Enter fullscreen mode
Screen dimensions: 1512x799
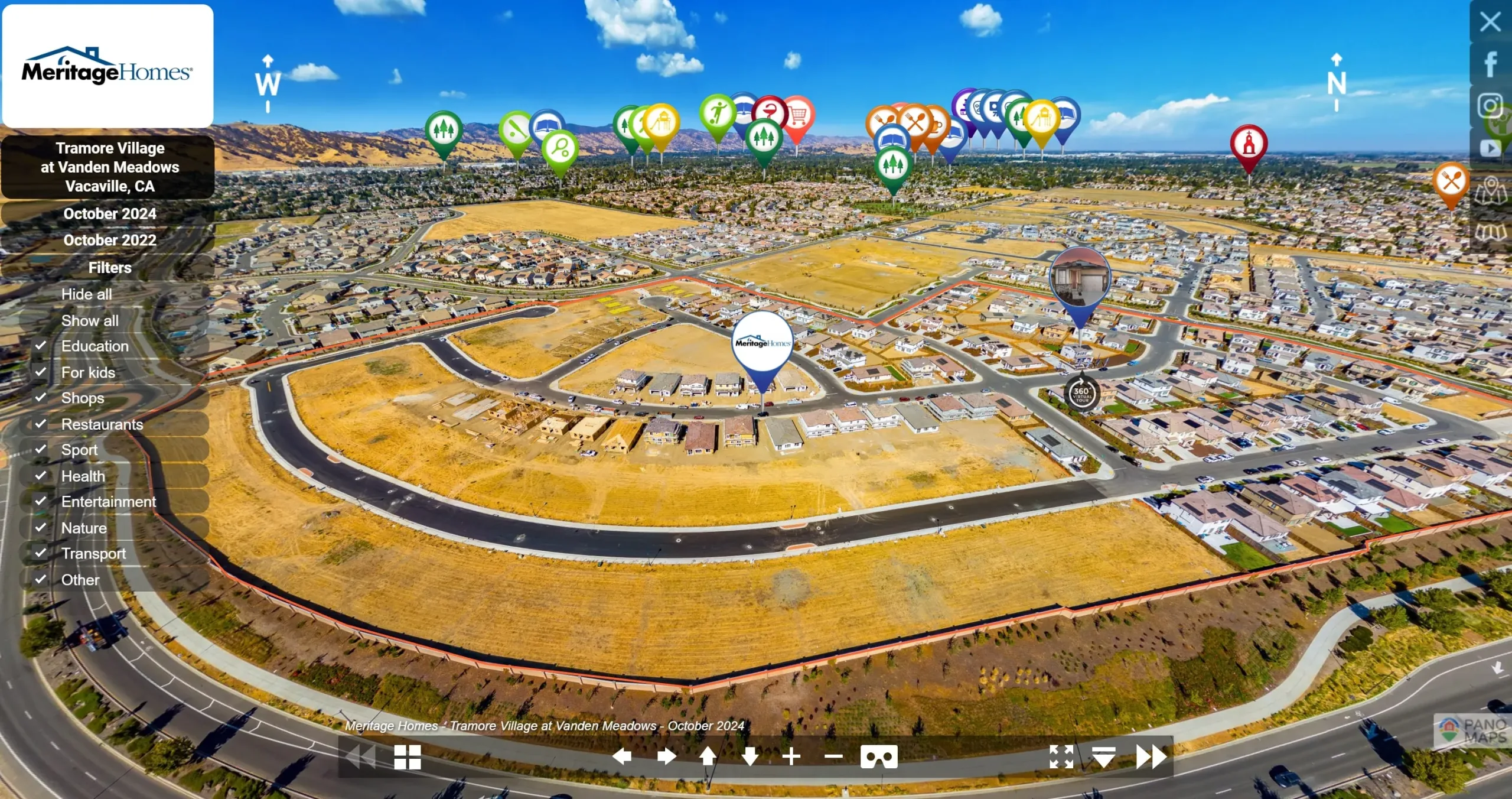(1061, 756)
